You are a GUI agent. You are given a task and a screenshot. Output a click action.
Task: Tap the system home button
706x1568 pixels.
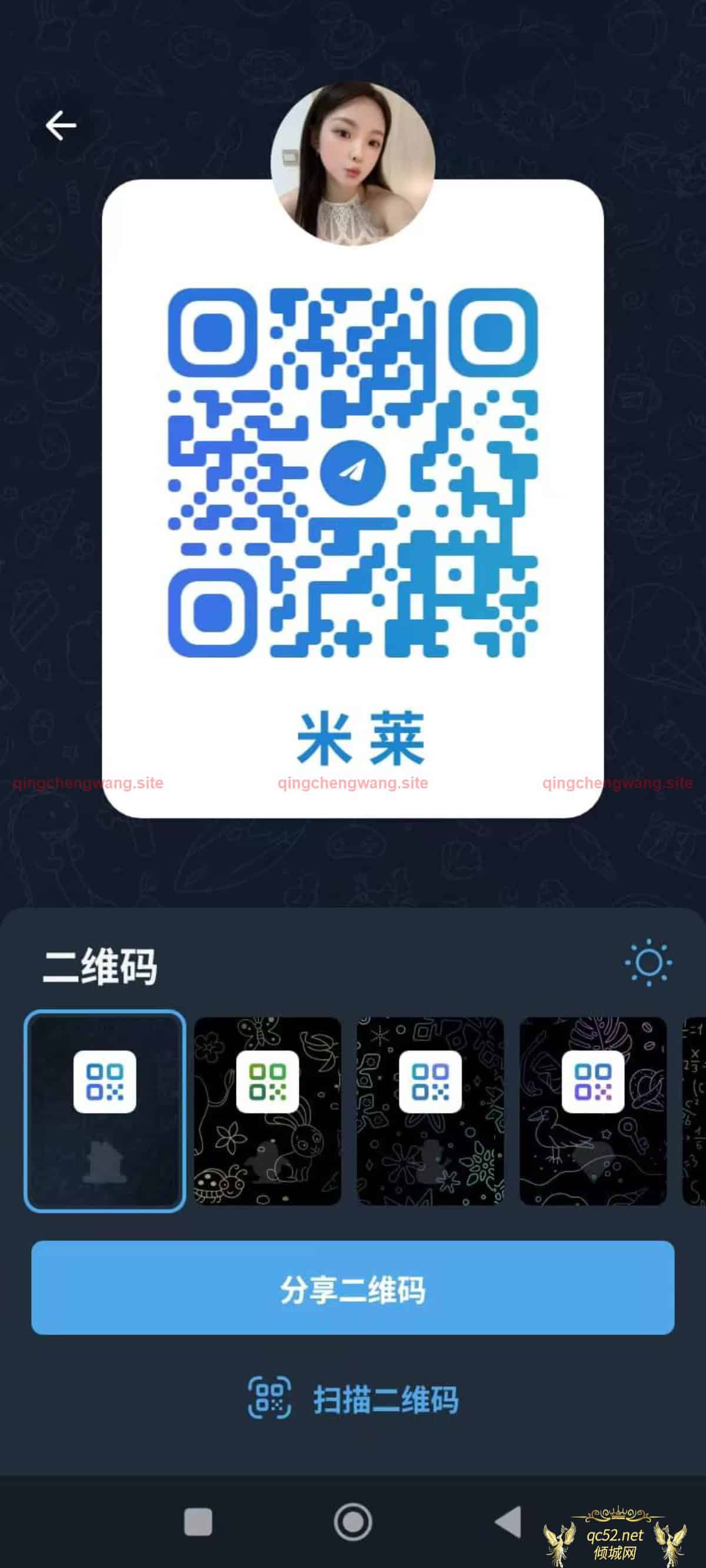(352, 1522)
